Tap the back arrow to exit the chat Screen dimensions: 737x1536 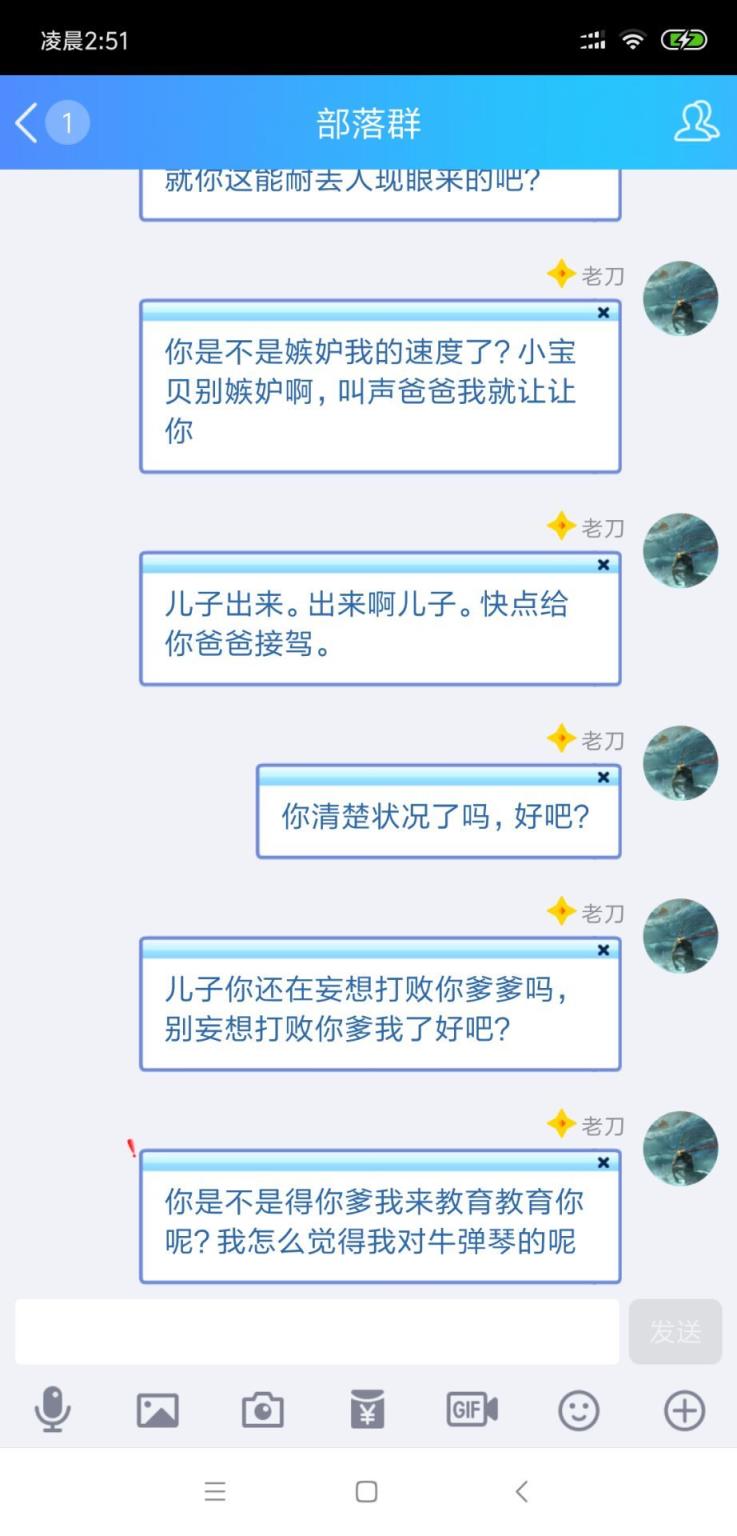point(25,122)
